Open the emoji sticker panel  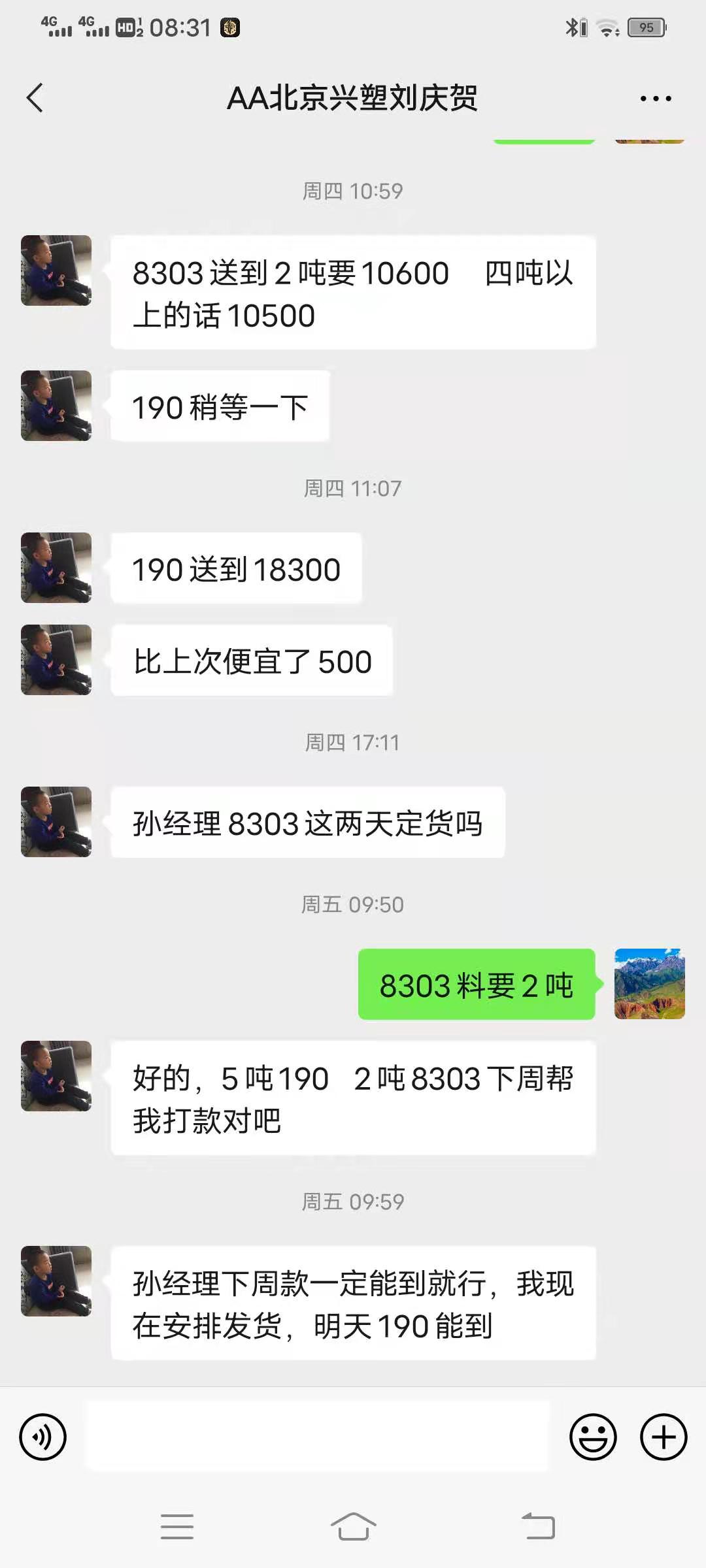(x=593, y=1437)
